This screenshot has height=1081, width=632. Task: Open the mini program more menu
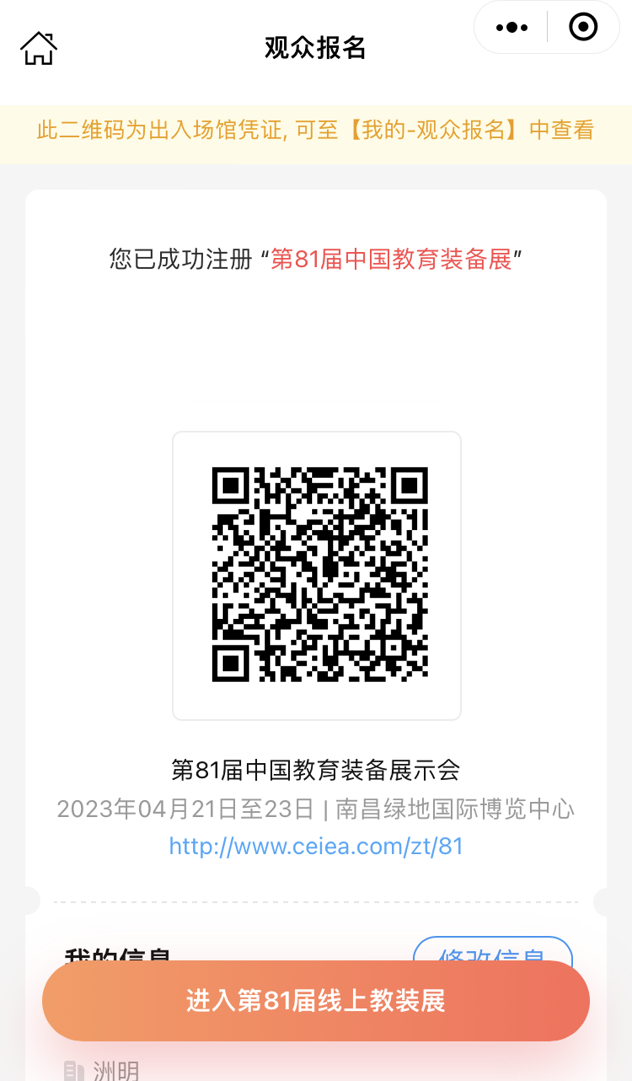tap(511, 28)
